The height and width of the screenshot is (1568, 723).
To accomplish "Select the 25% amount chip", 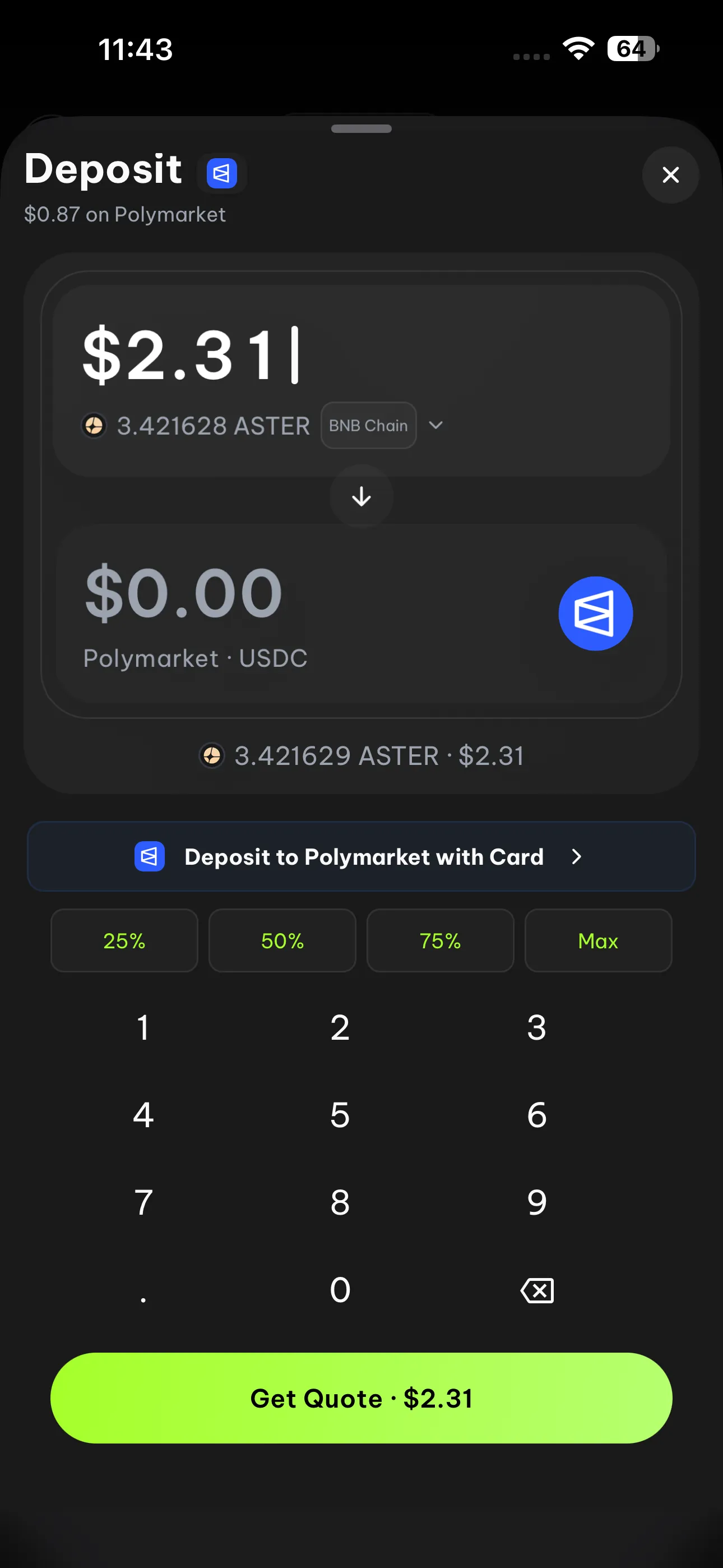I will 124,940.
